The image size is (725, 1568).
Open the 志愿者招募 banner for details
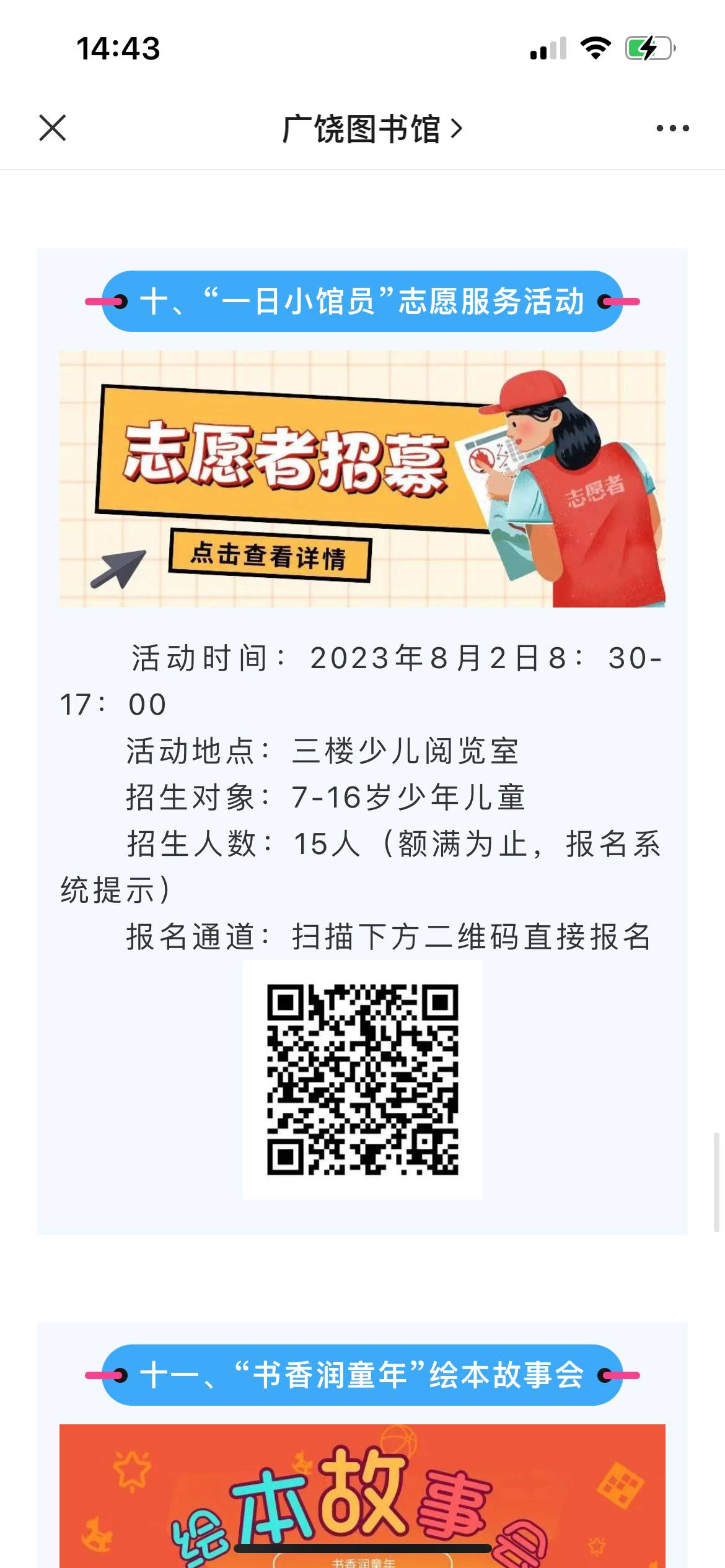pyautogui.click(x=362, y=479)
